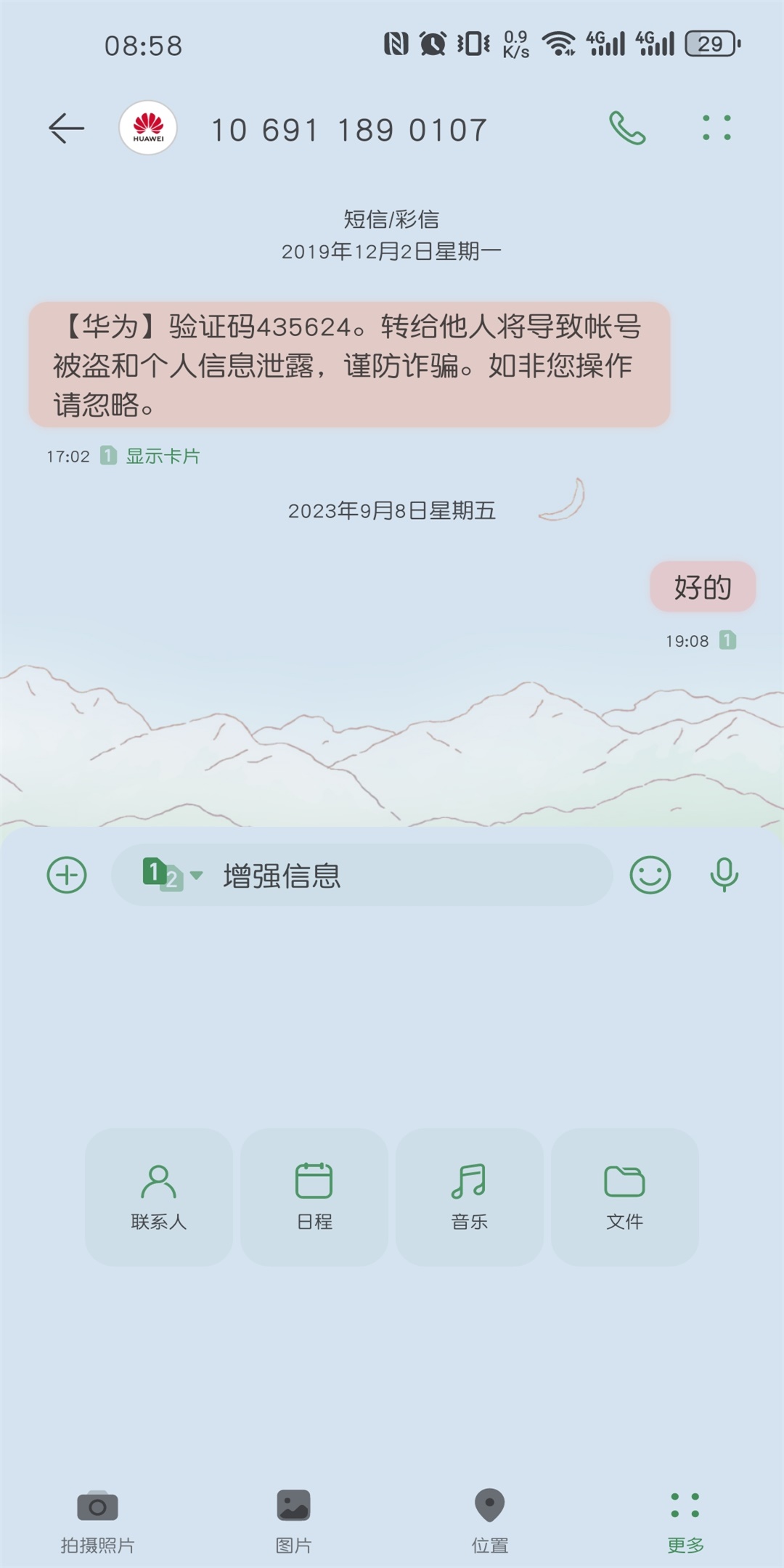Tap 显示卡片 to show the card view
Viewport: 784px width, 1568px height.
pos(163,456)
